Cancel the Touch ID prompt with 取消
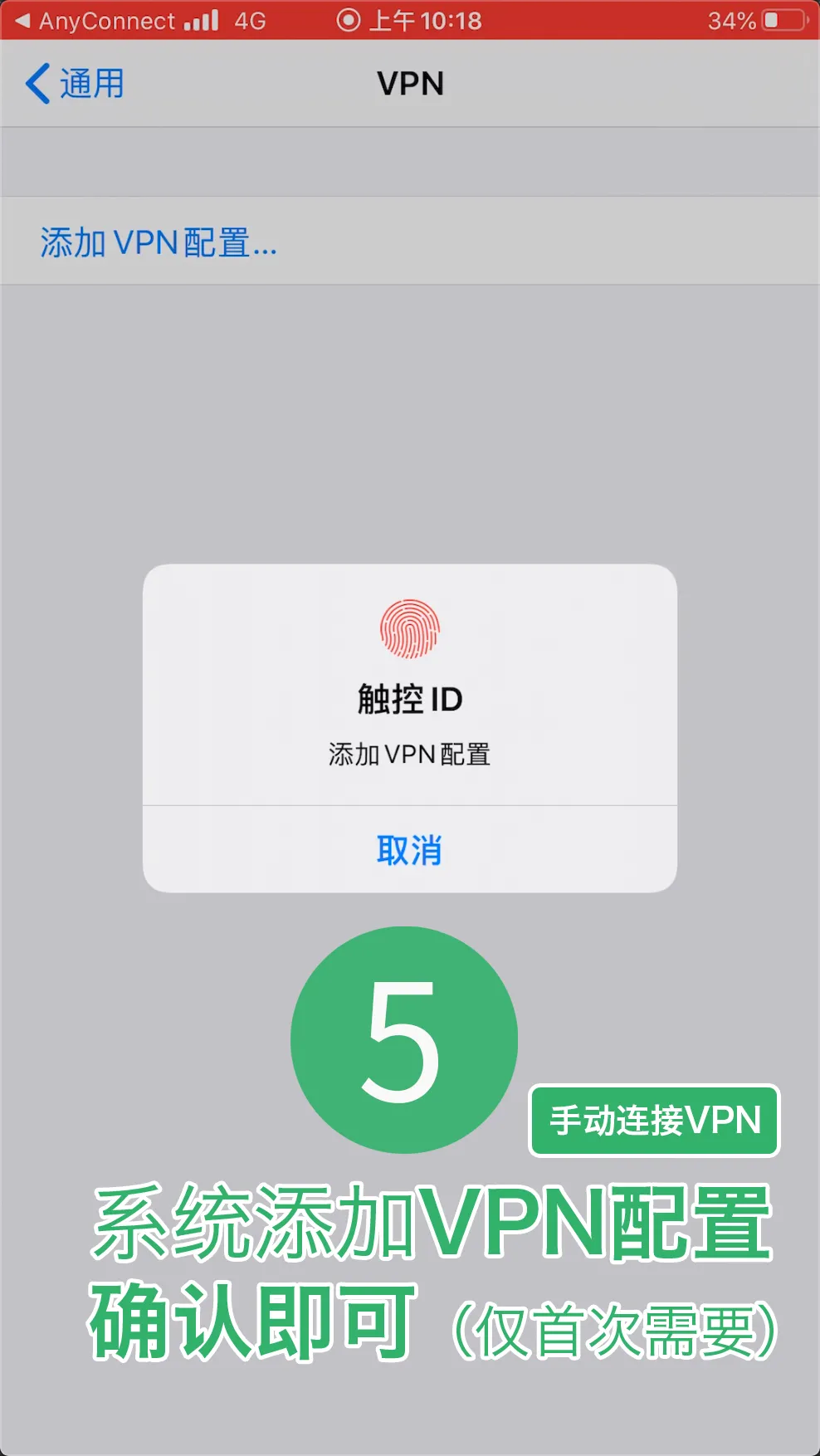Viewport: 820px width, 1456px height. click(409, 850)
